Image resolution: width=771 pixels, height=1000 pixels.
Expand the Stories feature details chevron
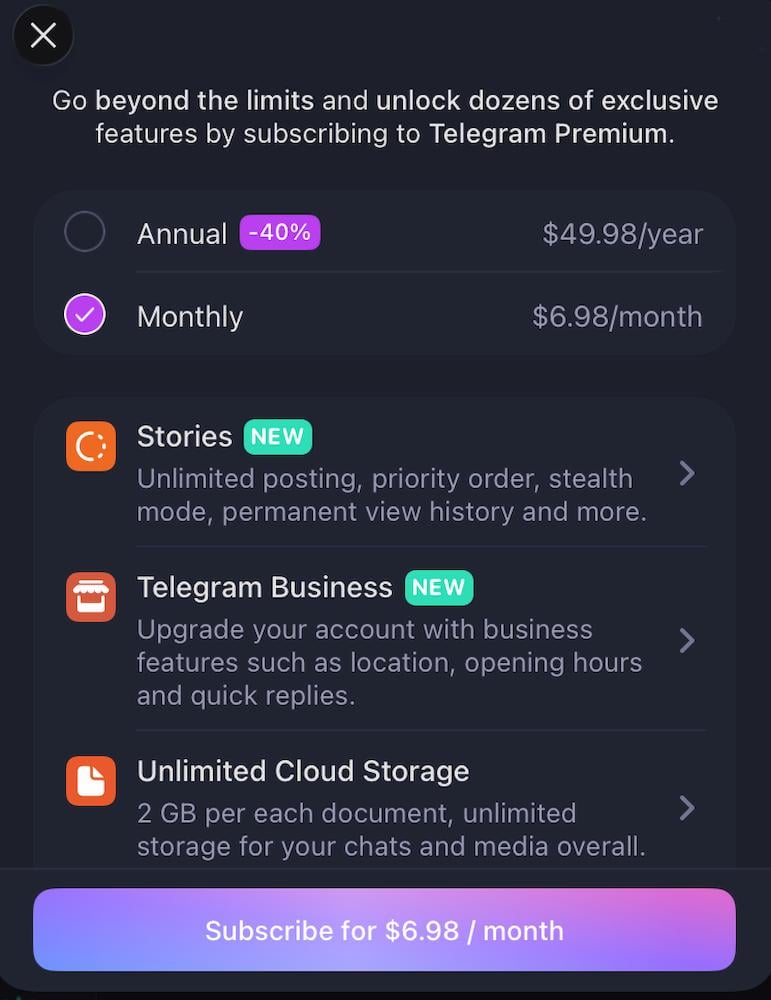point(687,473)
